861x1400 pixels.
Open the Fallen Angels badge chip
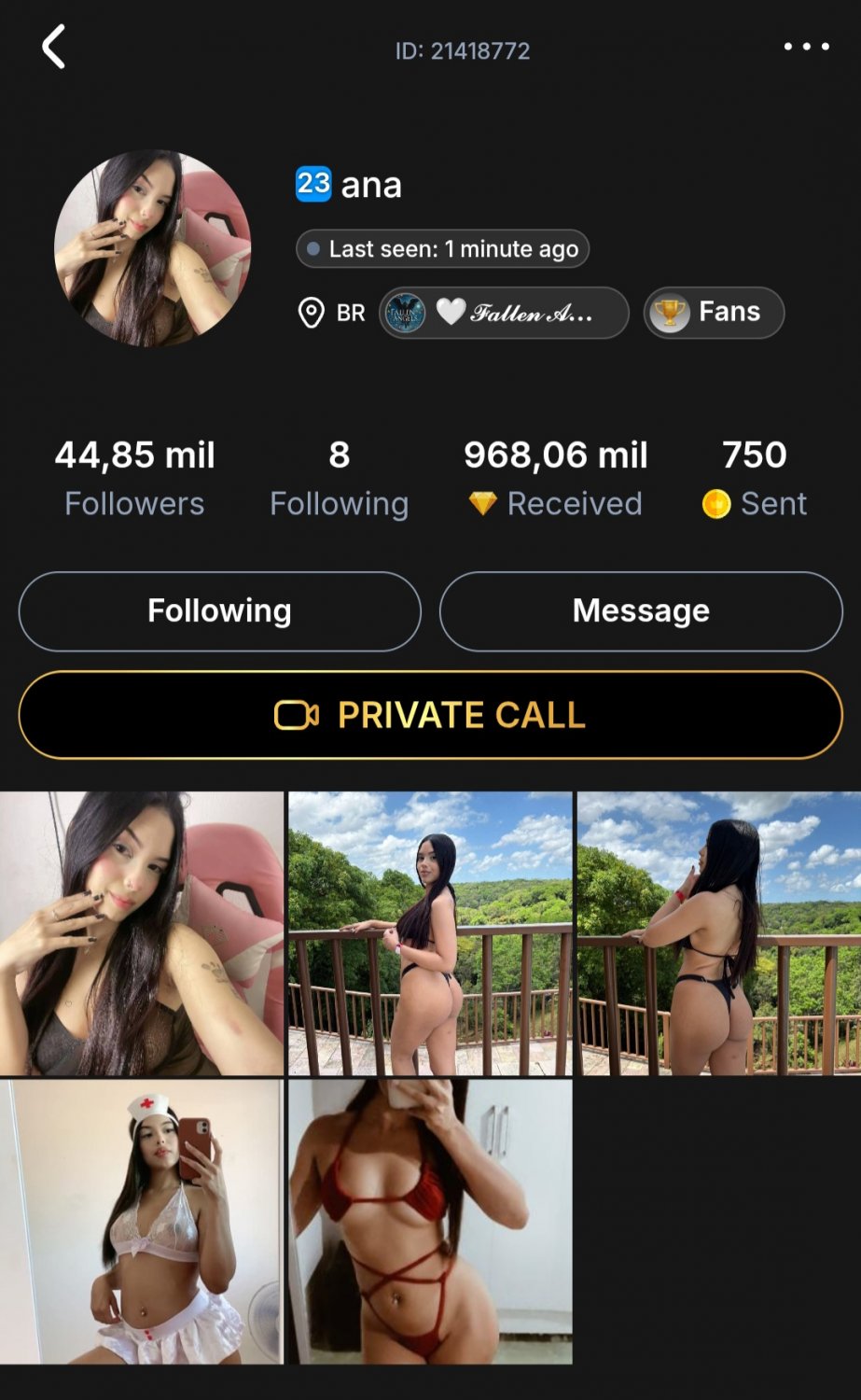(504, 313)
